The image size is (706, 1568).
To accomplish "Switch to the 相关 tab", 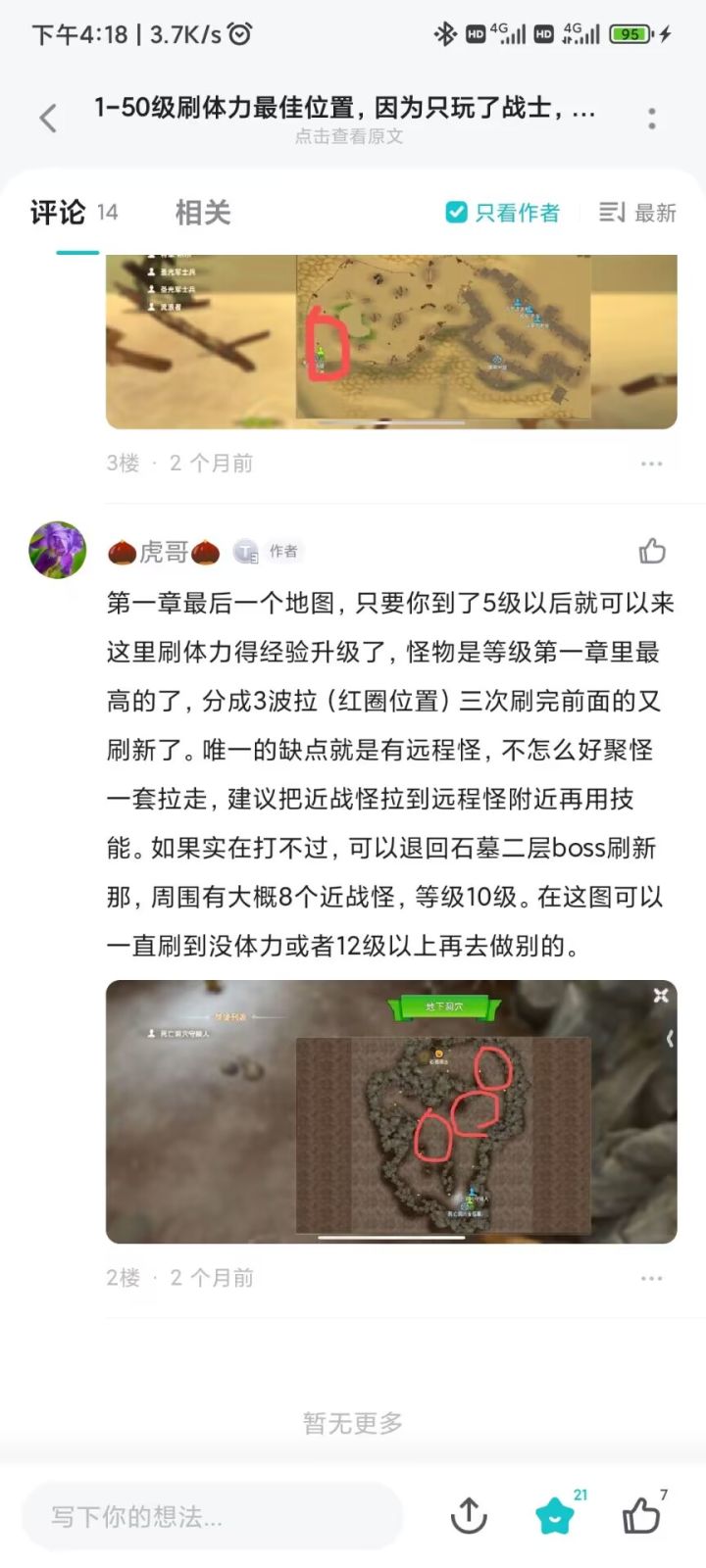I will click(202, 213).
